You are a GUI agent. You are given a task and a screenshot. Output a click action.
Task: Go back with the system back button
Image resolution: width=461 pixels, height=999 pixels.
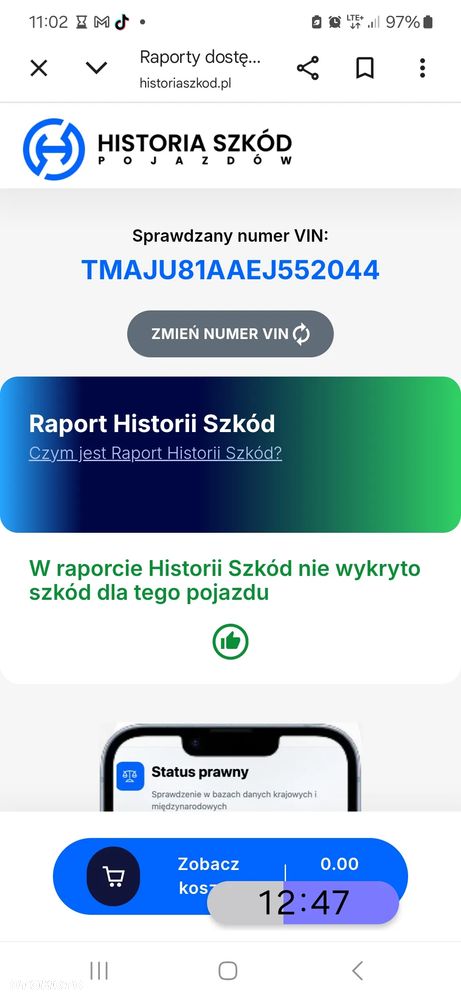[x=358, y=970]
